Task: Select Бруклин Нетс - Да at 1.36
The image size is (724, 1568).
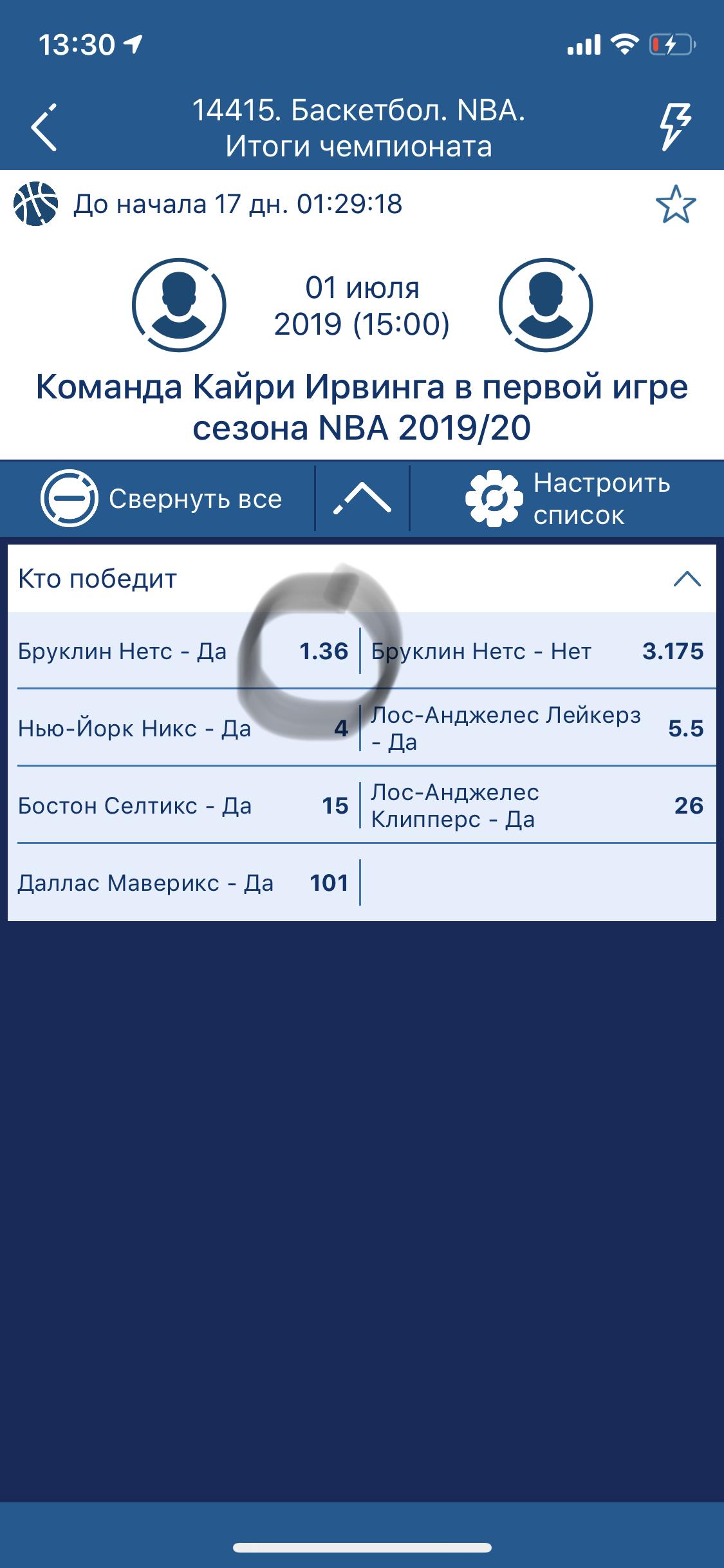Action: coord(183,651)
